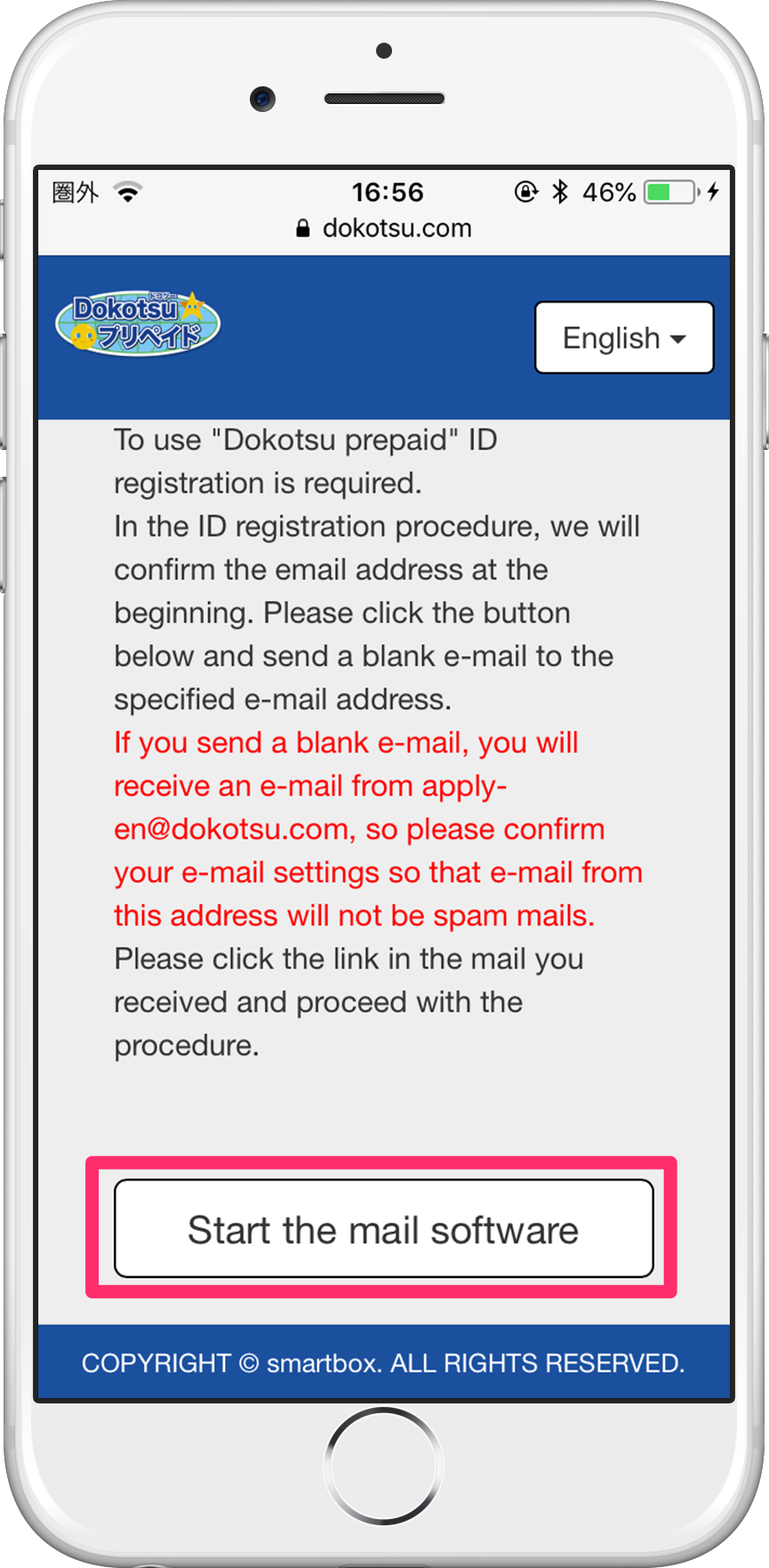Image resolution: width=769 pixels, height=1568 pixels.
Task: Tap Start the mail software button
Action: (383, 1229)
